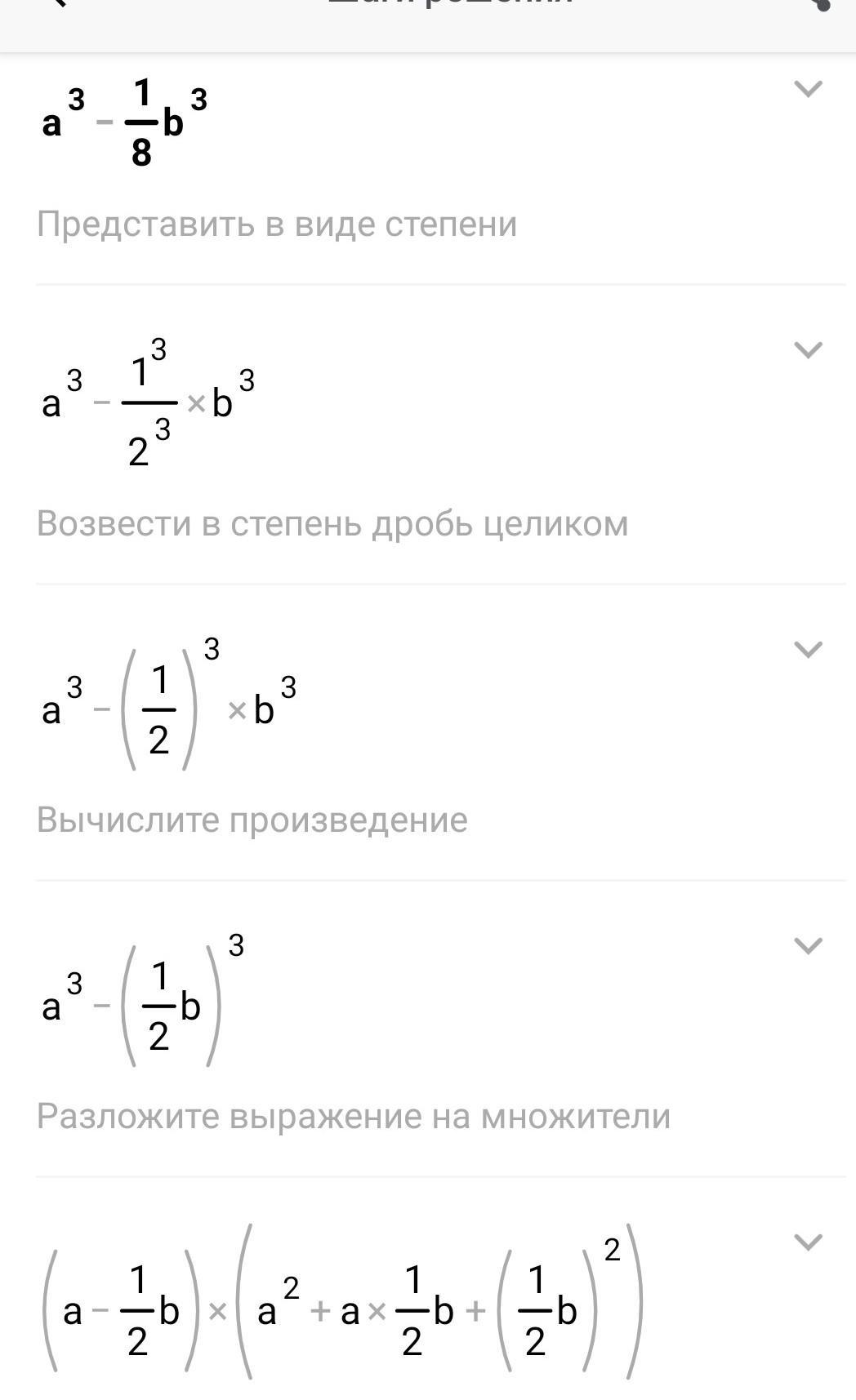Expand the "Вычислите произведение" step
Screen dimensions: 856x1400
[808, 649]
